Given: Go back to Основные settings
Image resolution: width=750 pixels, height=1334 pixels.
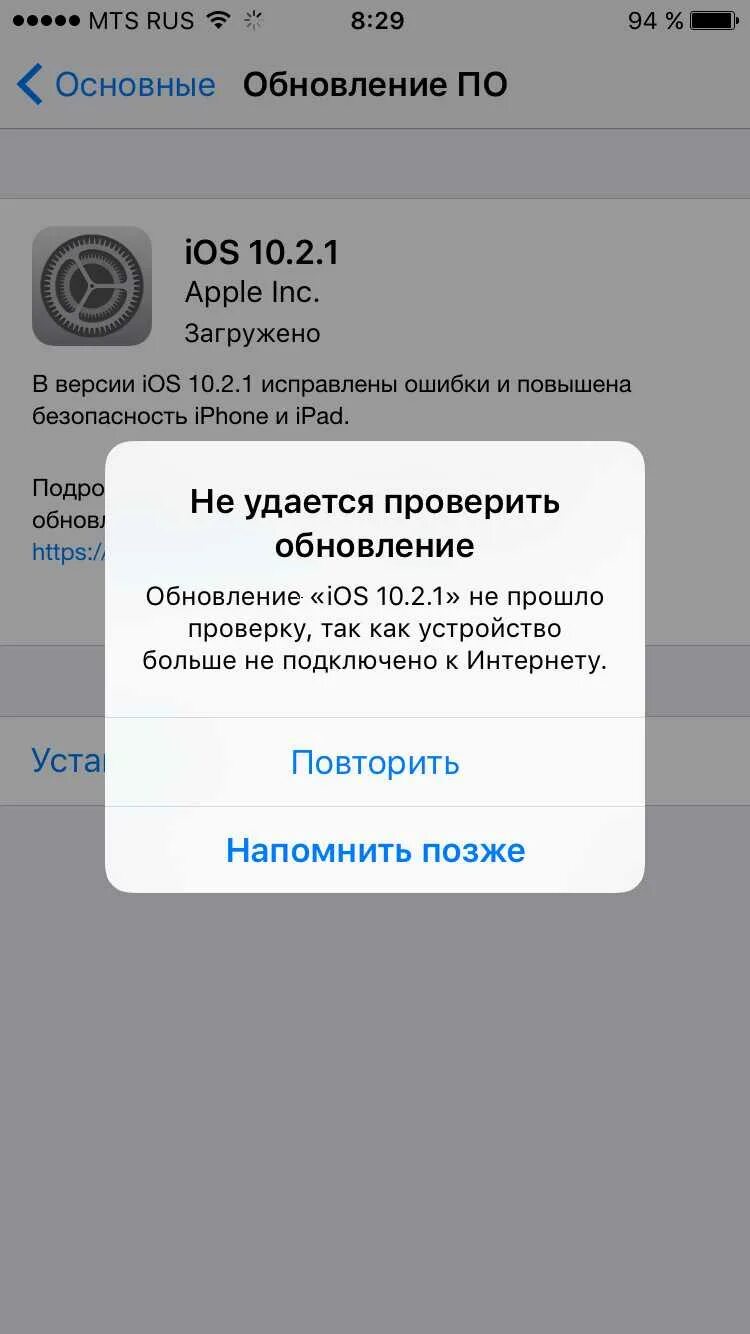Looking at the screenshot, I should tap(115, 85).
